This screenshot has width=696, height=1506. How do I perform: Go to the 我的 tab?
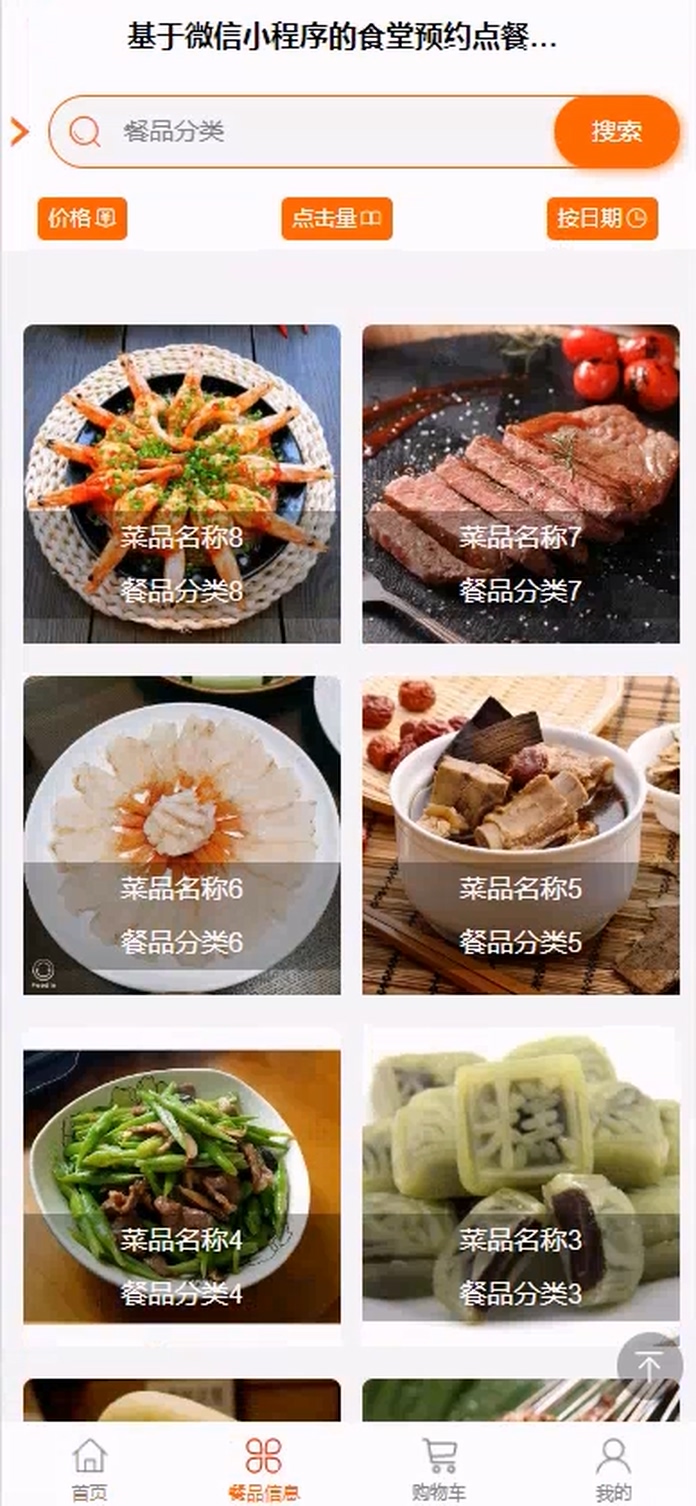613,1468
